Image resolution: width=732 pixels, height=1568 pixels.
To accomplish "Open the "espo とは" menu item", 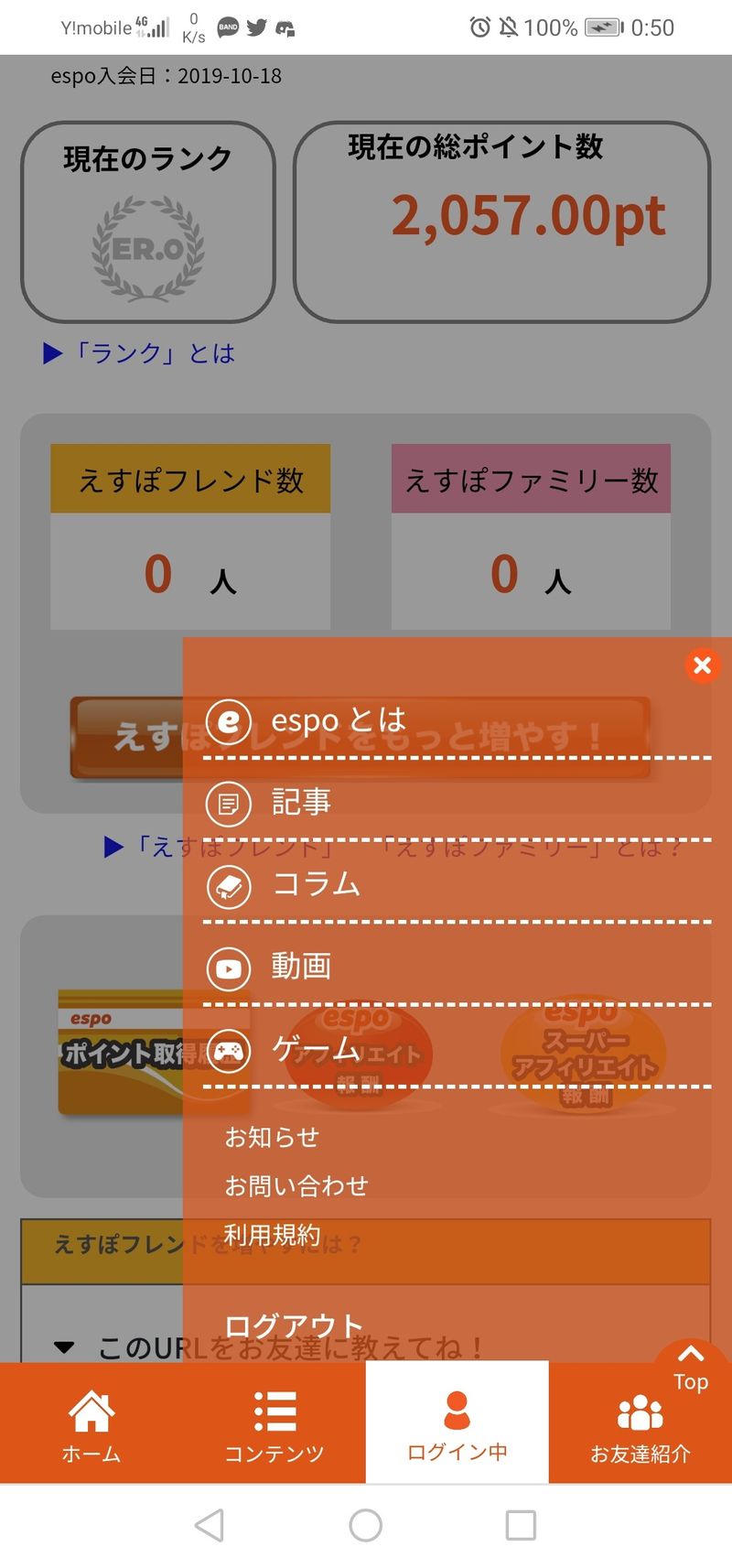I will [339, 720].
